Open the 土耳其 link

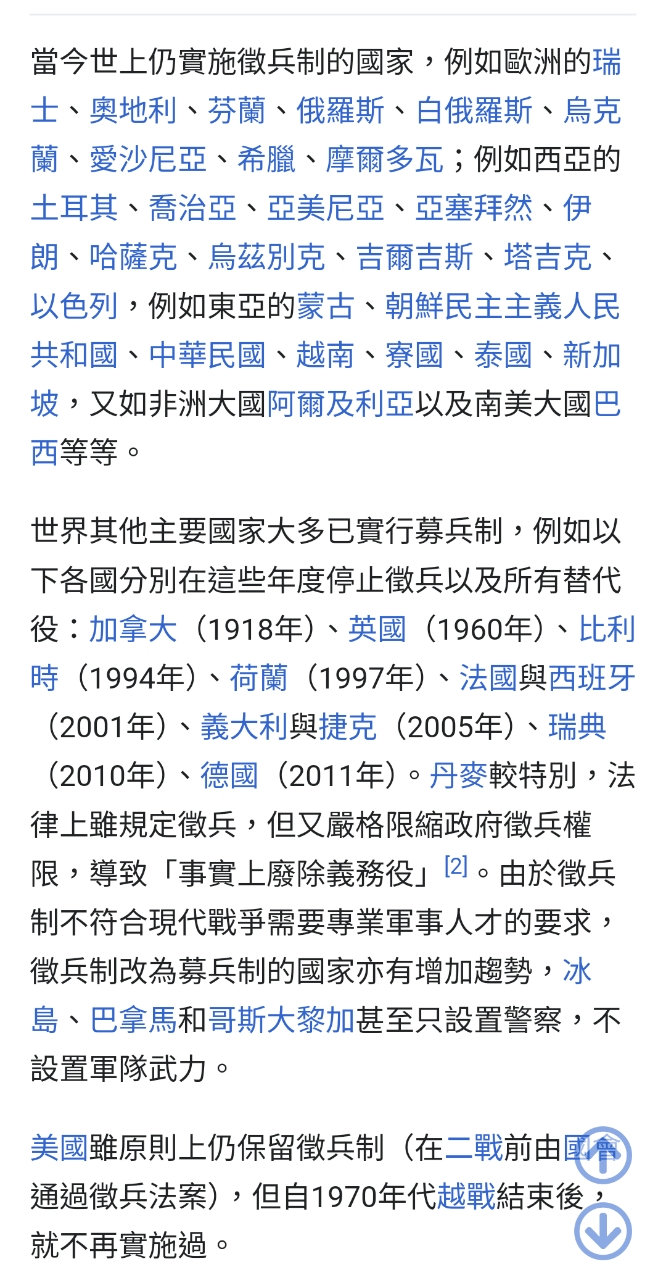click(74, 208)
